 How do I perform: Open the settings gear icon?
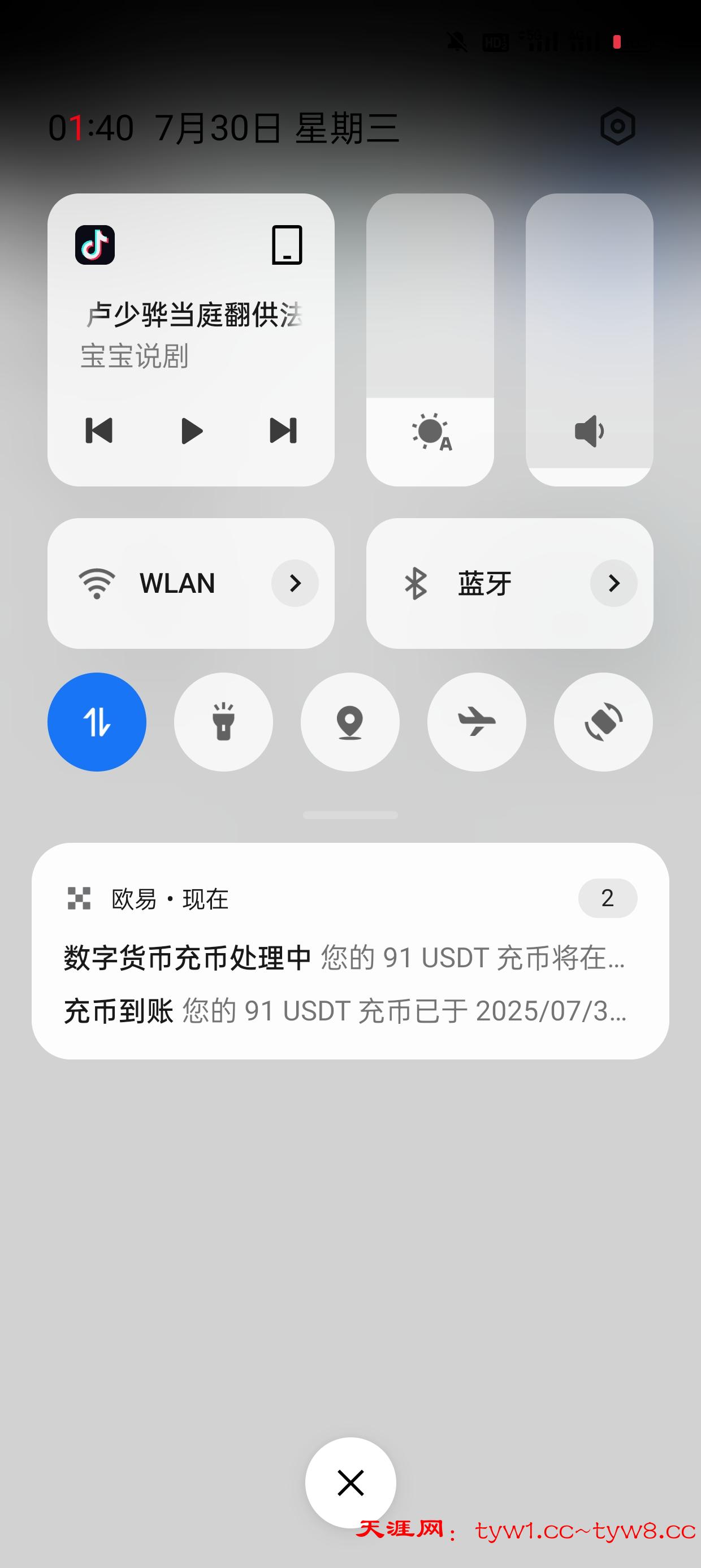[617, 127]
